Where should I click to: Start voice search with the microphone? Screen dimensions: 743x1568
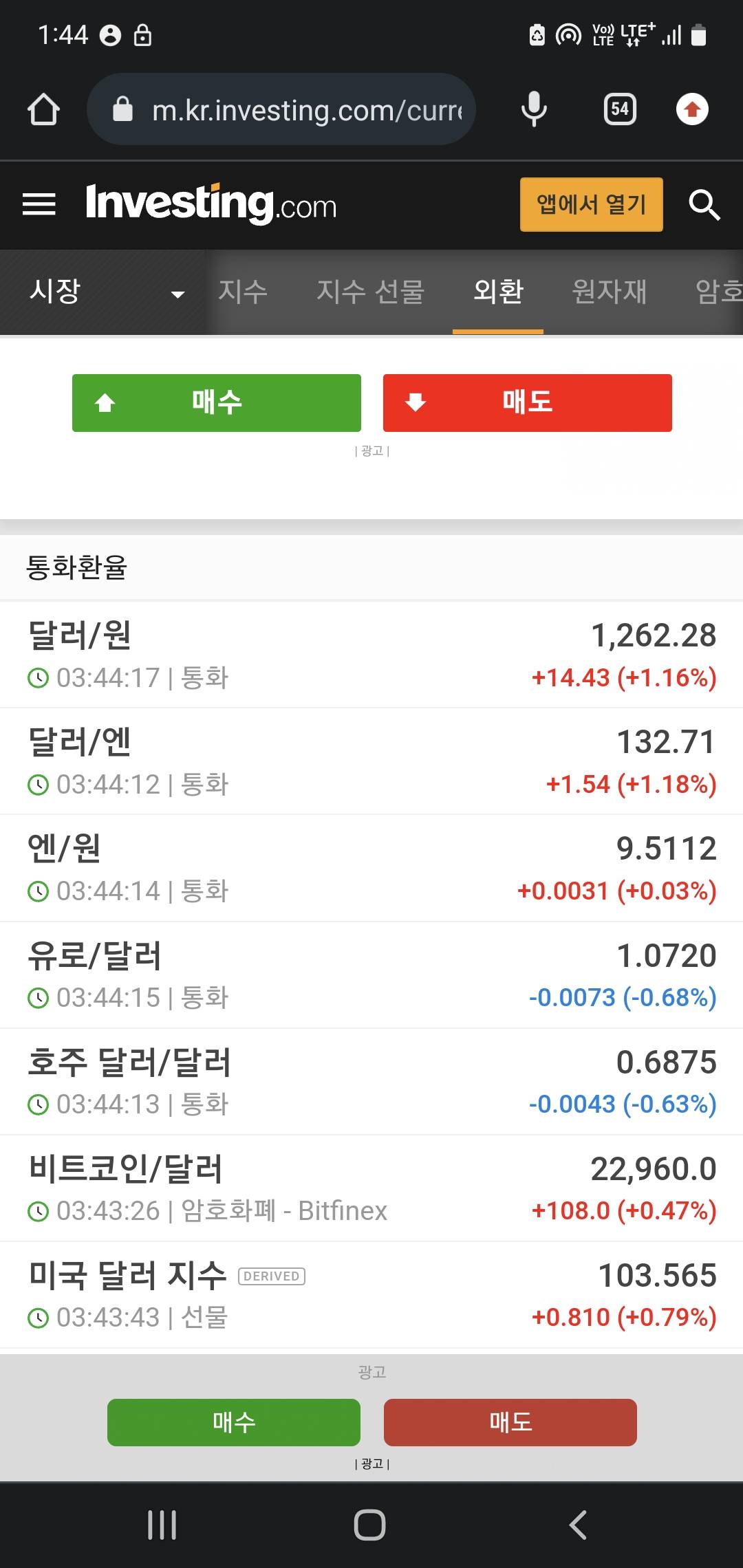[534, 110]
